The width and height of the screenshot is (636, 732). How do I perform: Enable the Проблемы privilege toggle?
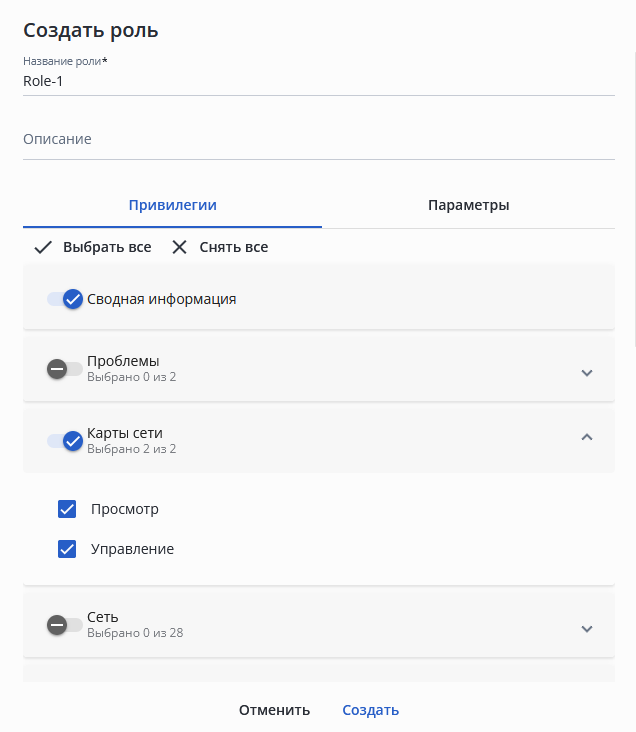point(65,369)
